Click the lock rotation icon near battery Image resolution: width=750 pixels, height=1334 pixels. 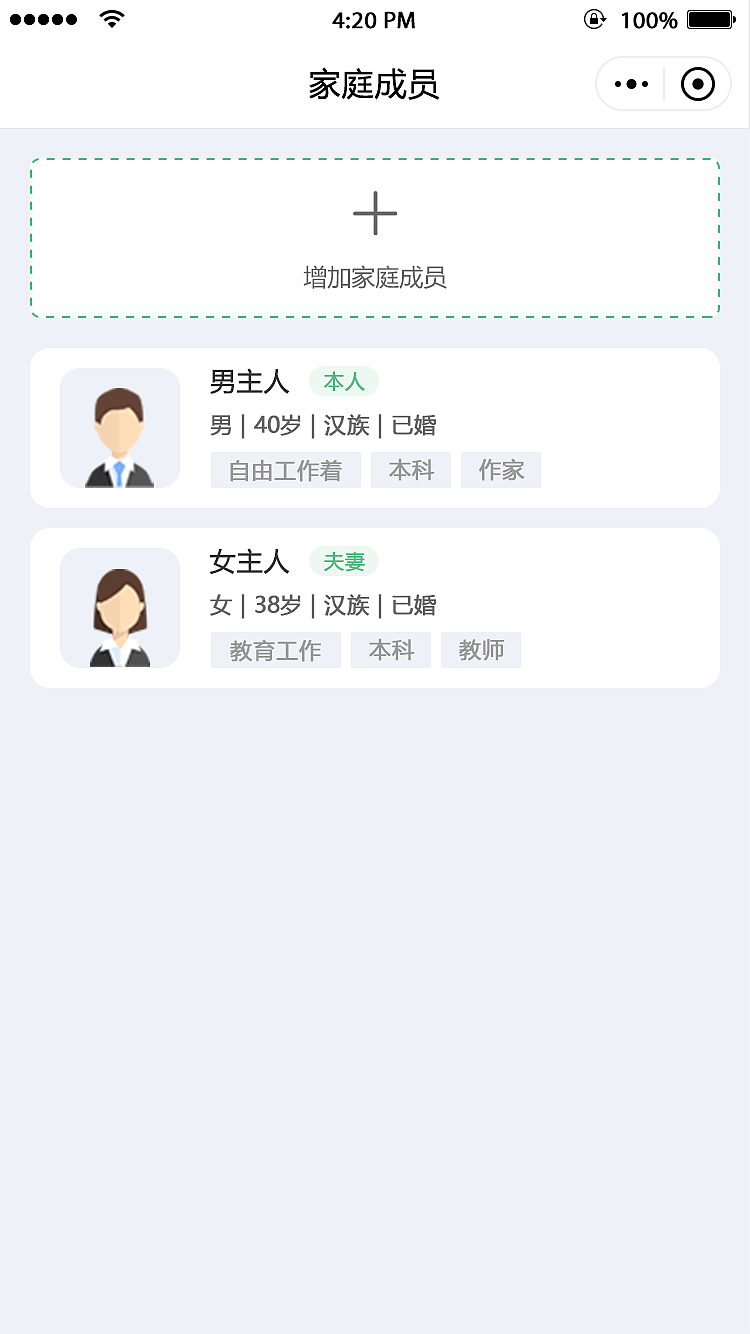[594, 18]
